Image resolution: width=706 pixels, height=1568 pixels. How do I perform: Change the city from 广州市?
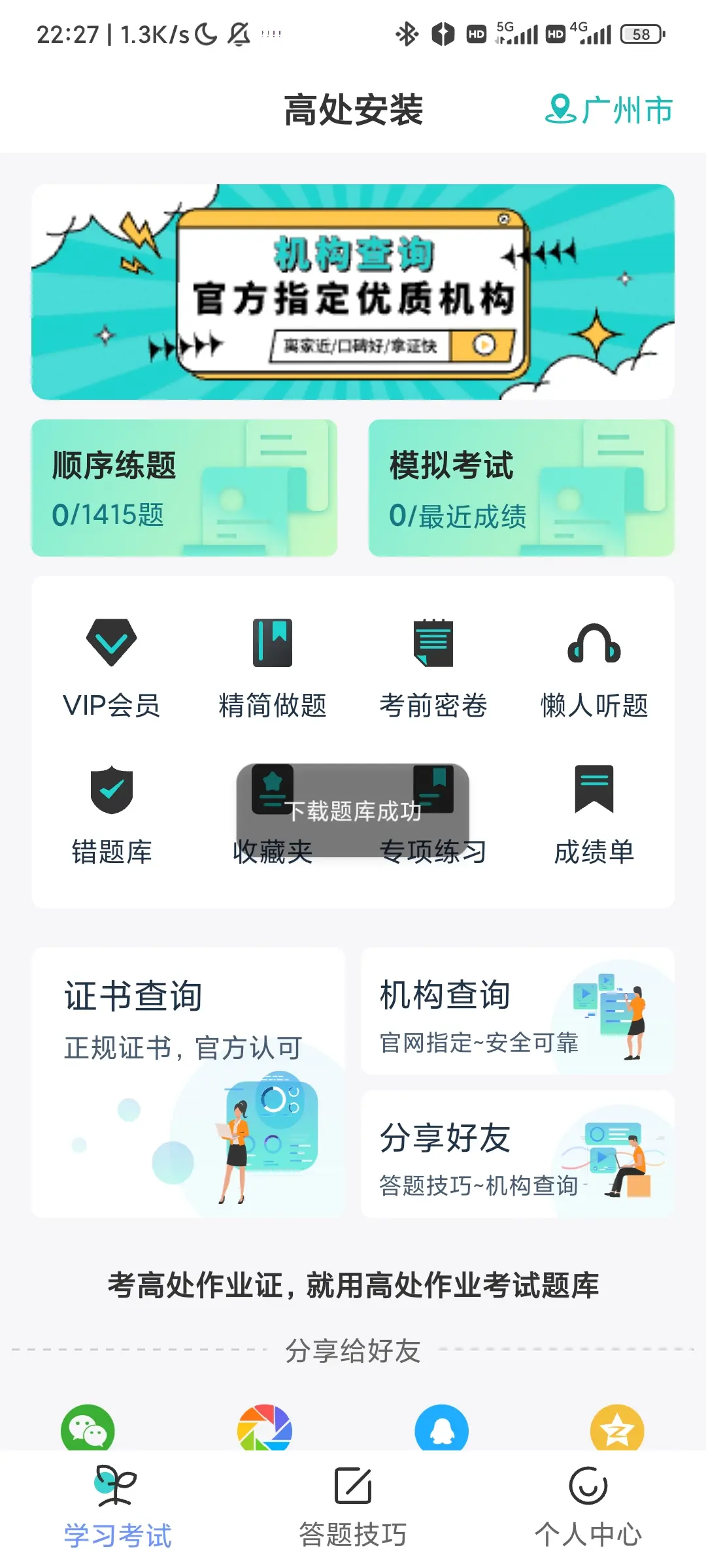(x=609, y=110)
